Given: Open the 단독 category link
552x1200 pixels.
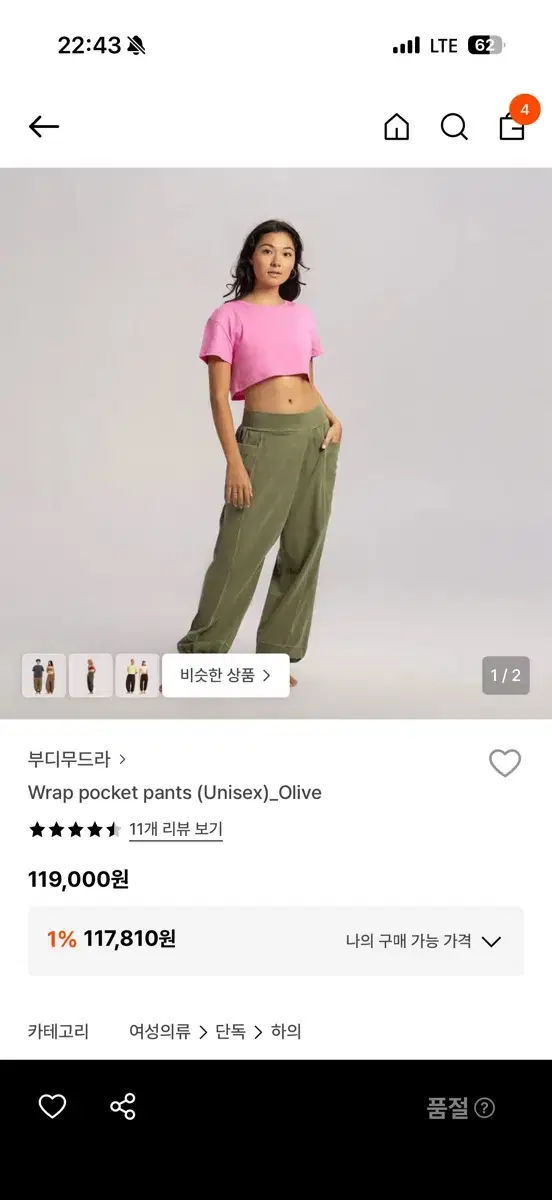Looking at the screenshot, I should coord(230,1031).
